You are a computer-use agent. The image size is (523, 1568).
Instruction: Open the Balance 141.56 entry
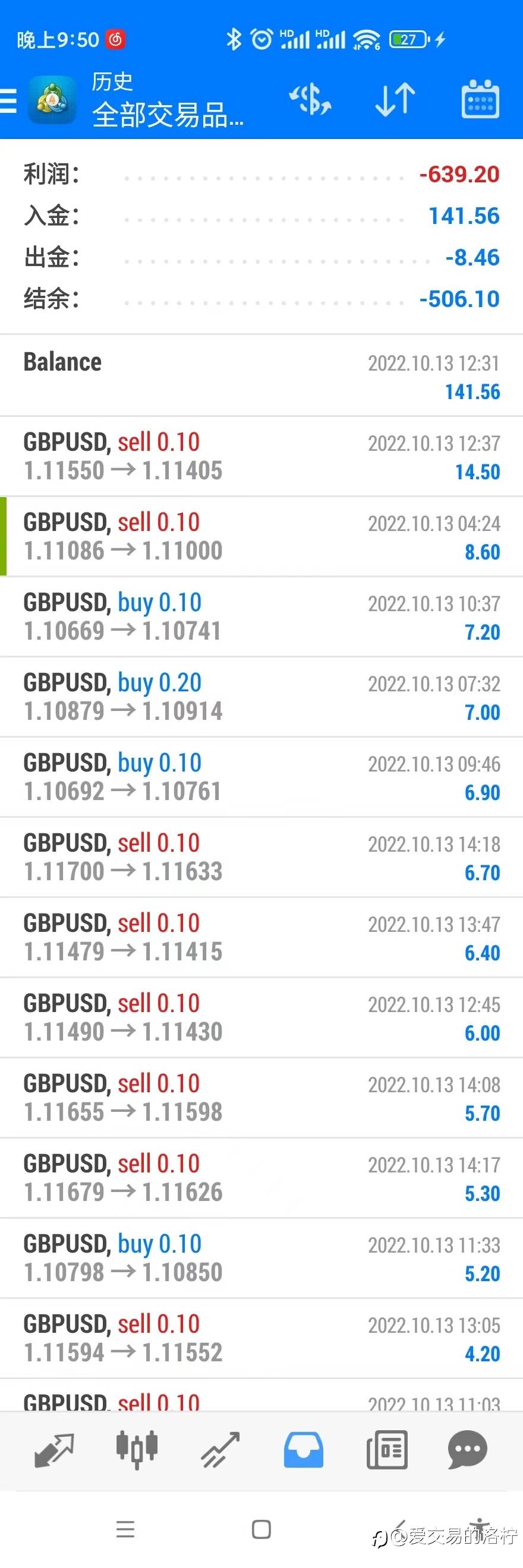point(261,375)
